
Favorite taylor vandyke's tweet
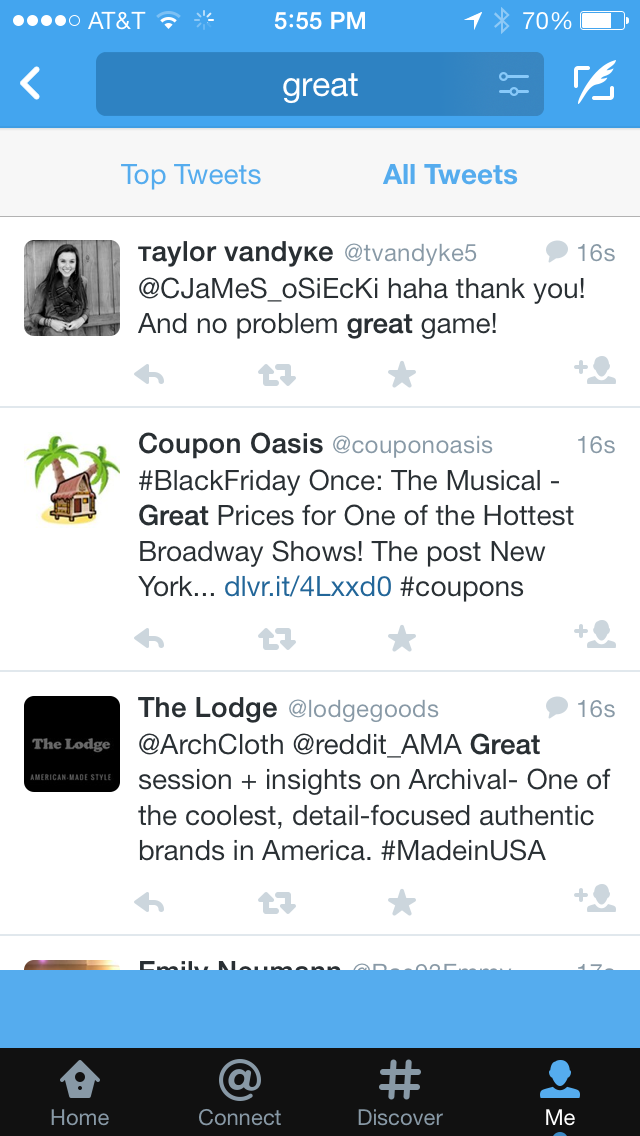point(402,375)
